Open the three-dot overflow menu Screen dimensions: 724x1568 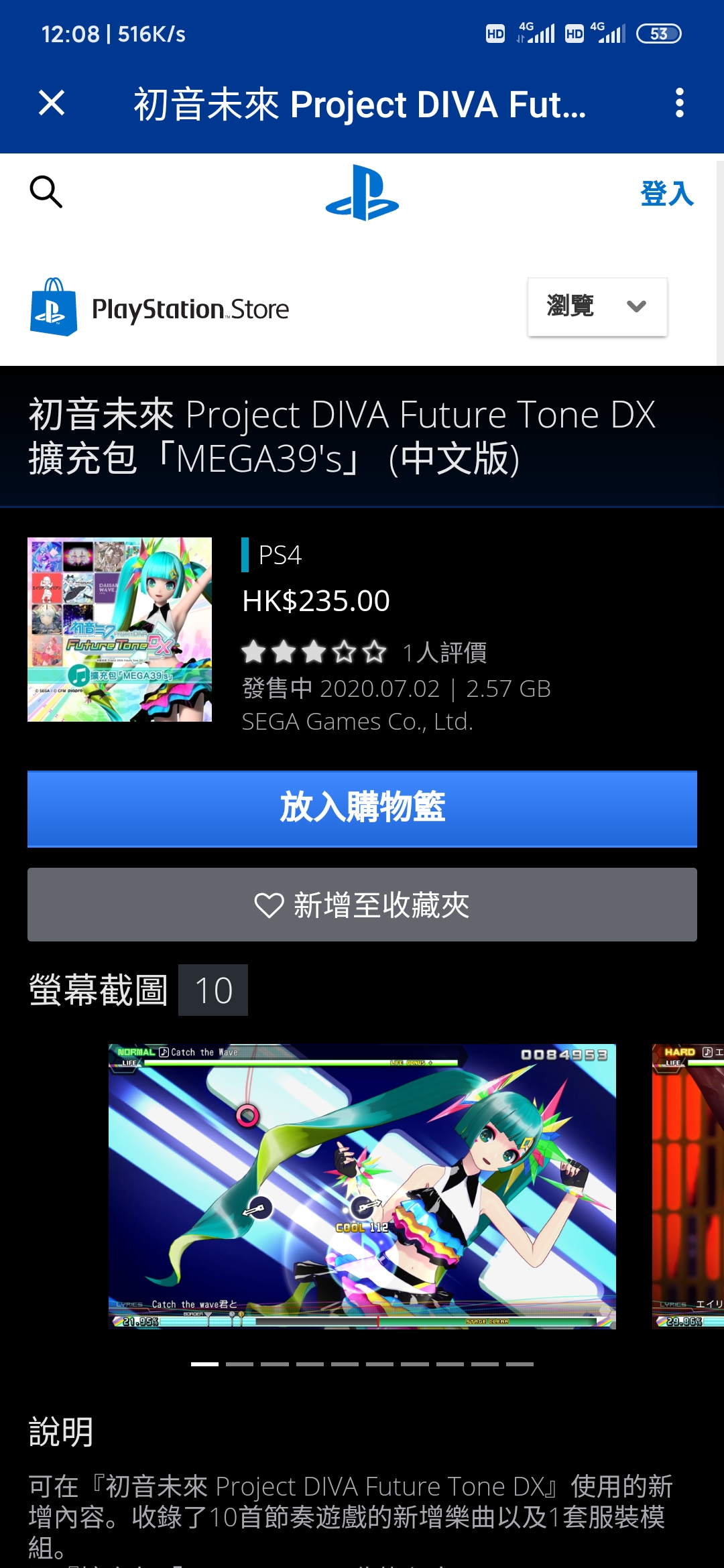tap(679, 103)
